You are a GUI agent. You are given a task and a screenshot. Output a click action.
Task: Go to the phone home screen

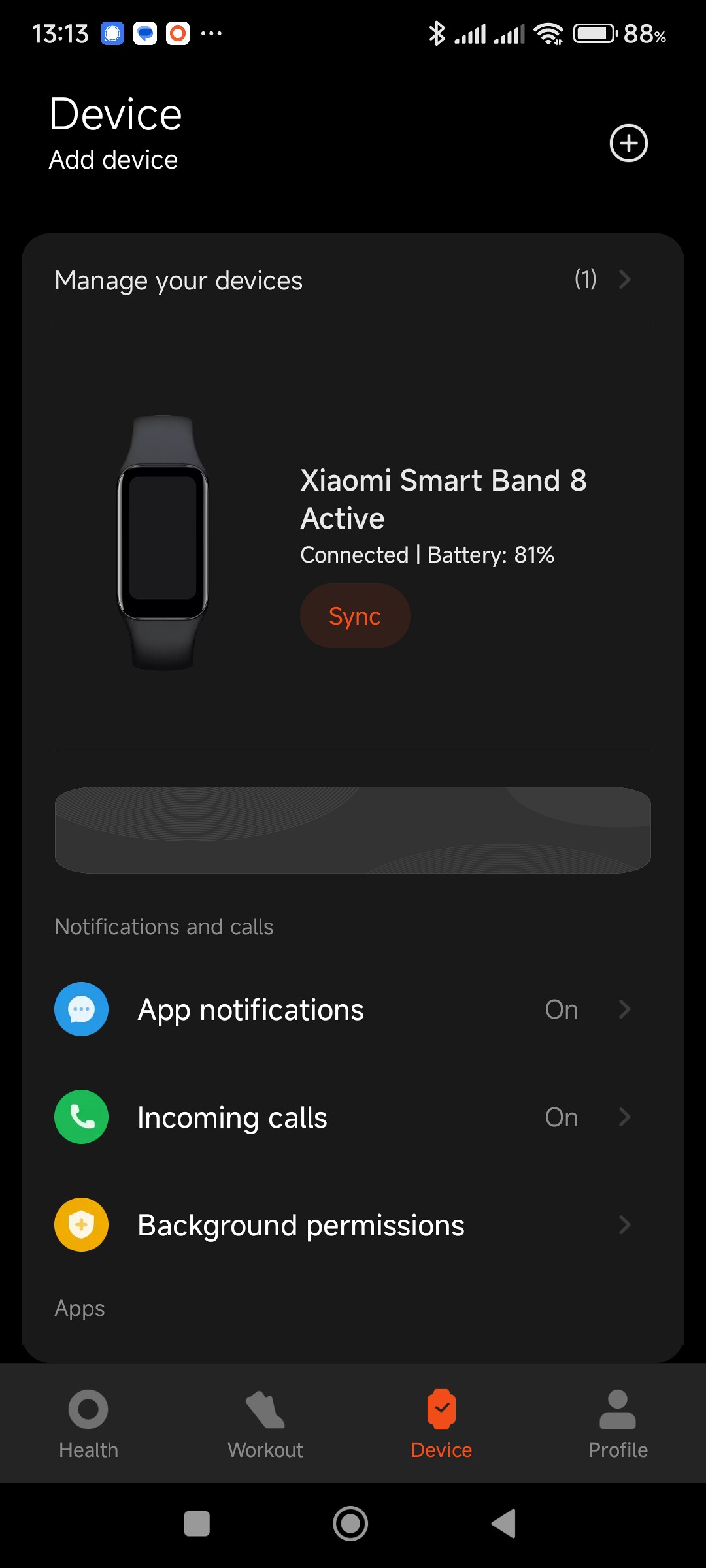350,1524
